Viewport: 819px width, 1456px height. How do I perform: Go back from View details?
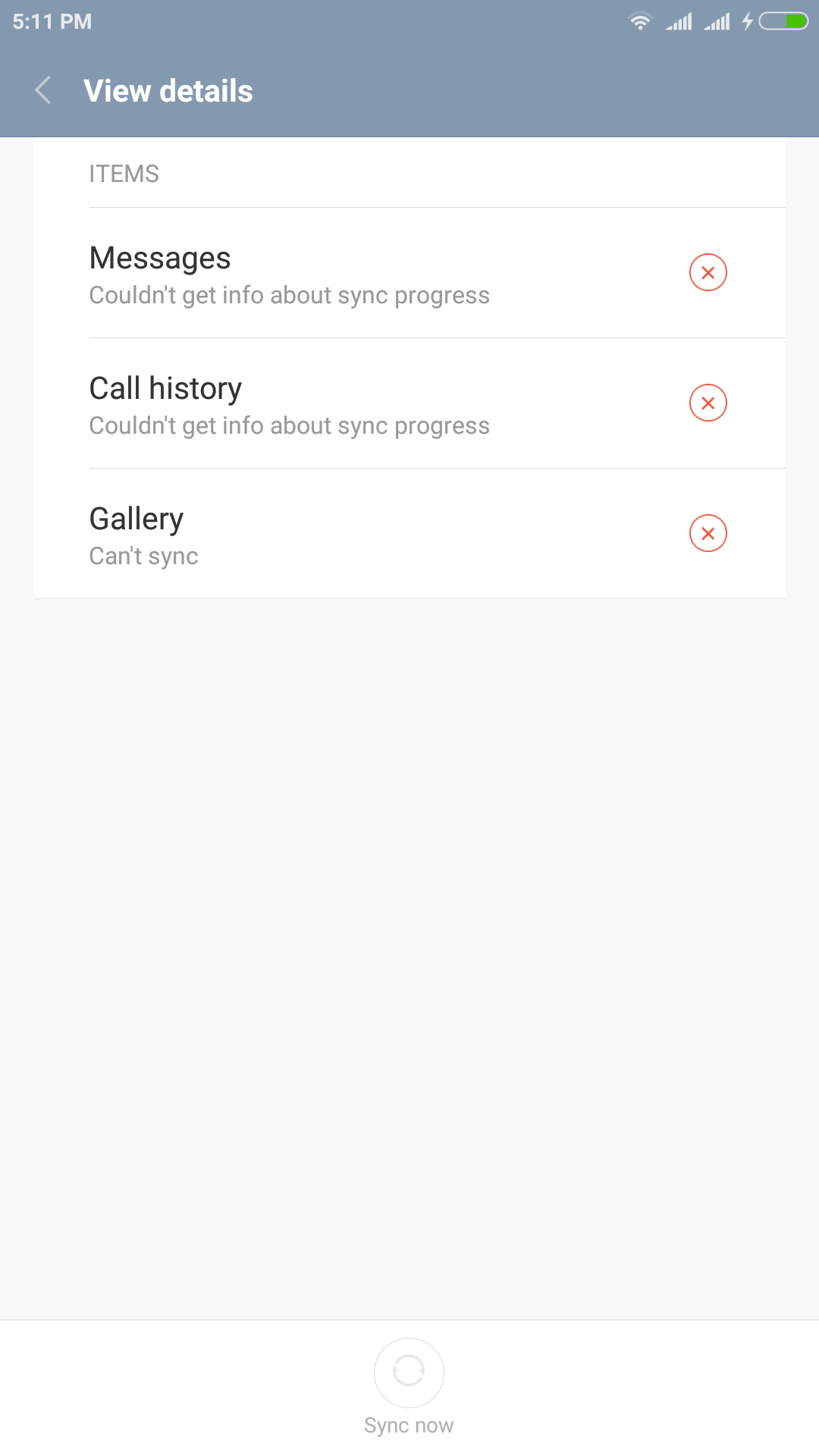[x=43, y=91]
